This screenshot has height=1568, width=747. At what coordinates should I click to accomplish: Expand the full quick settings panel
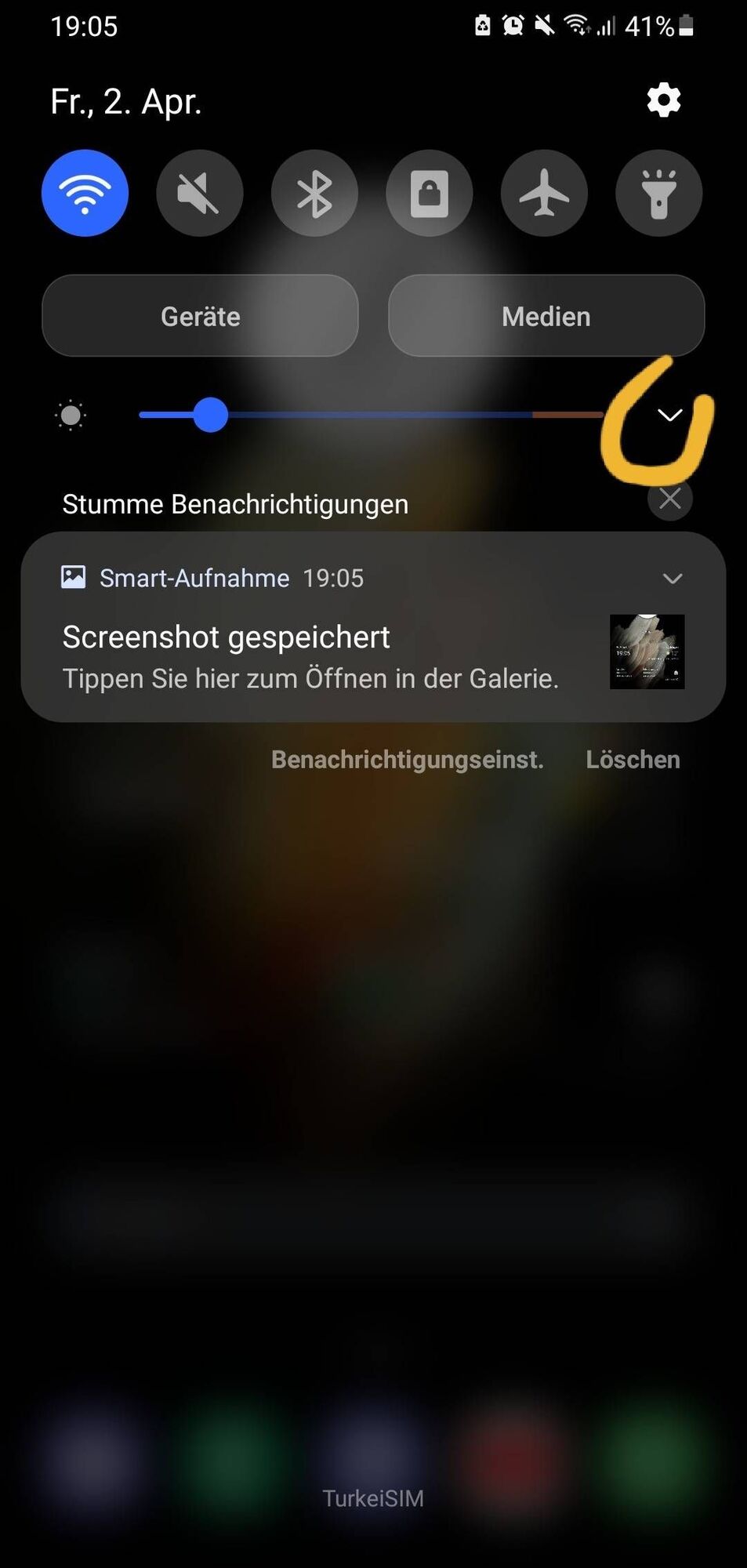670,415
